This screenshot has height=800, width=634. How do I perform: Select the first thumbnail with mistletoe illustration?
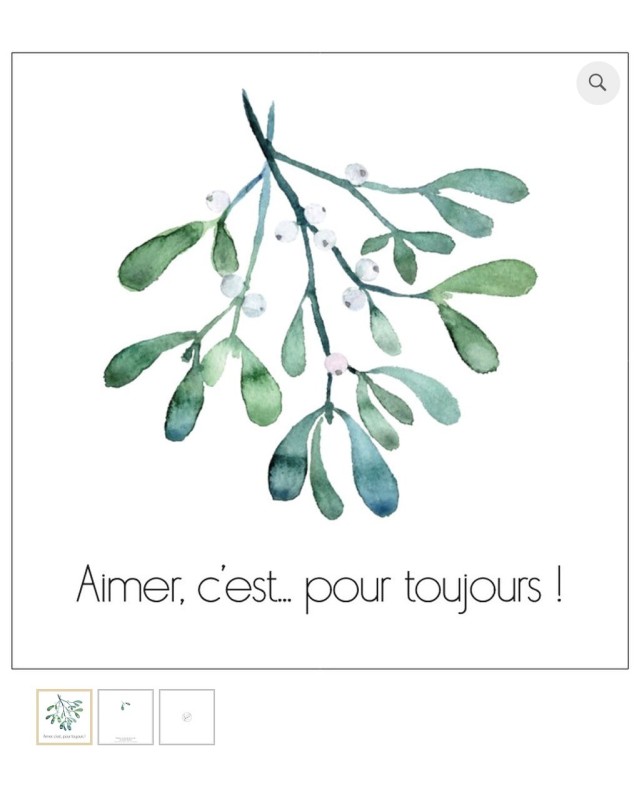click(x=64, y=717)
